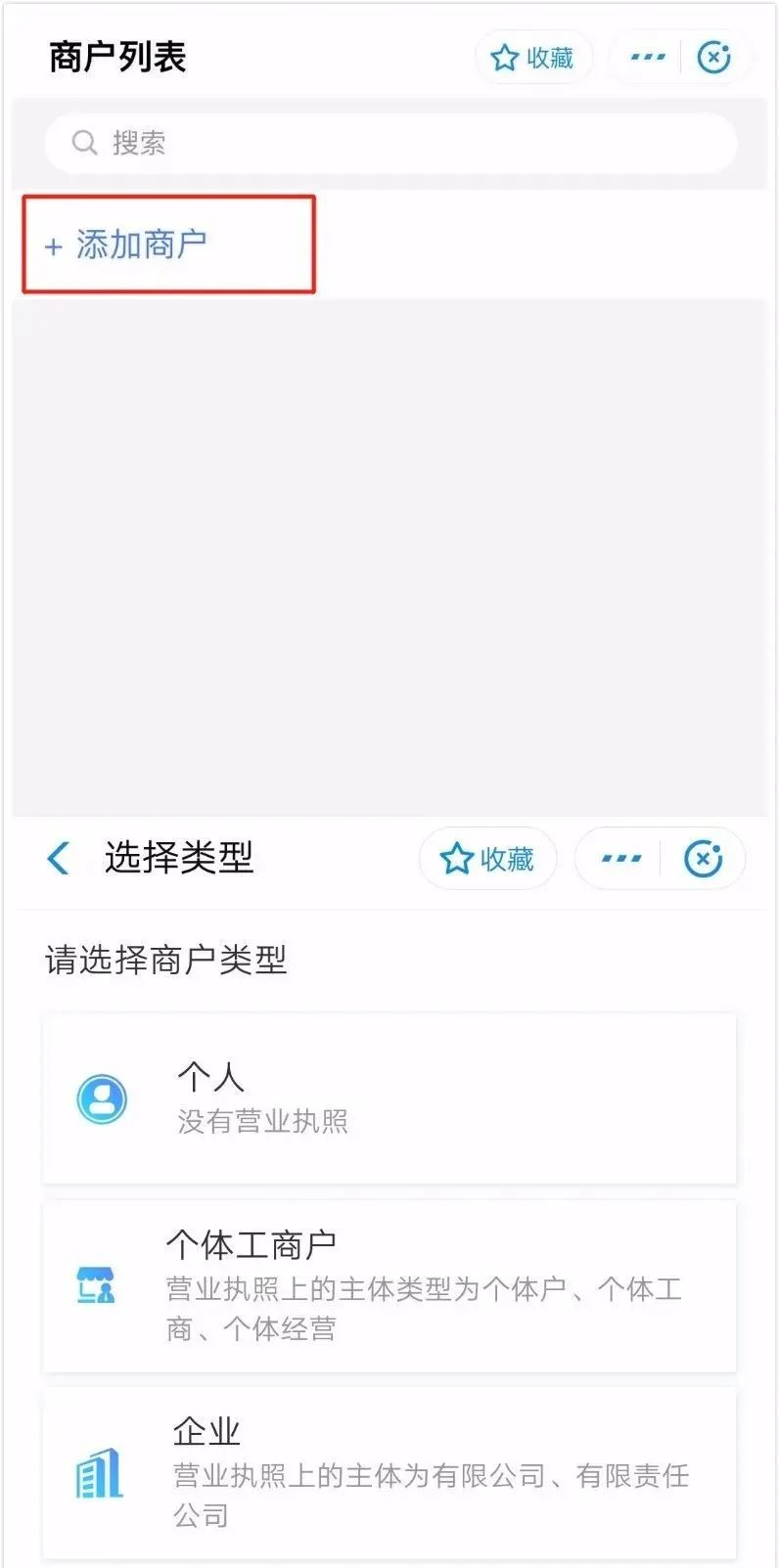Screen dimensions: 779x1568
Task: Select the 个体工商户 merchant type card
Action: (389, 1285)
